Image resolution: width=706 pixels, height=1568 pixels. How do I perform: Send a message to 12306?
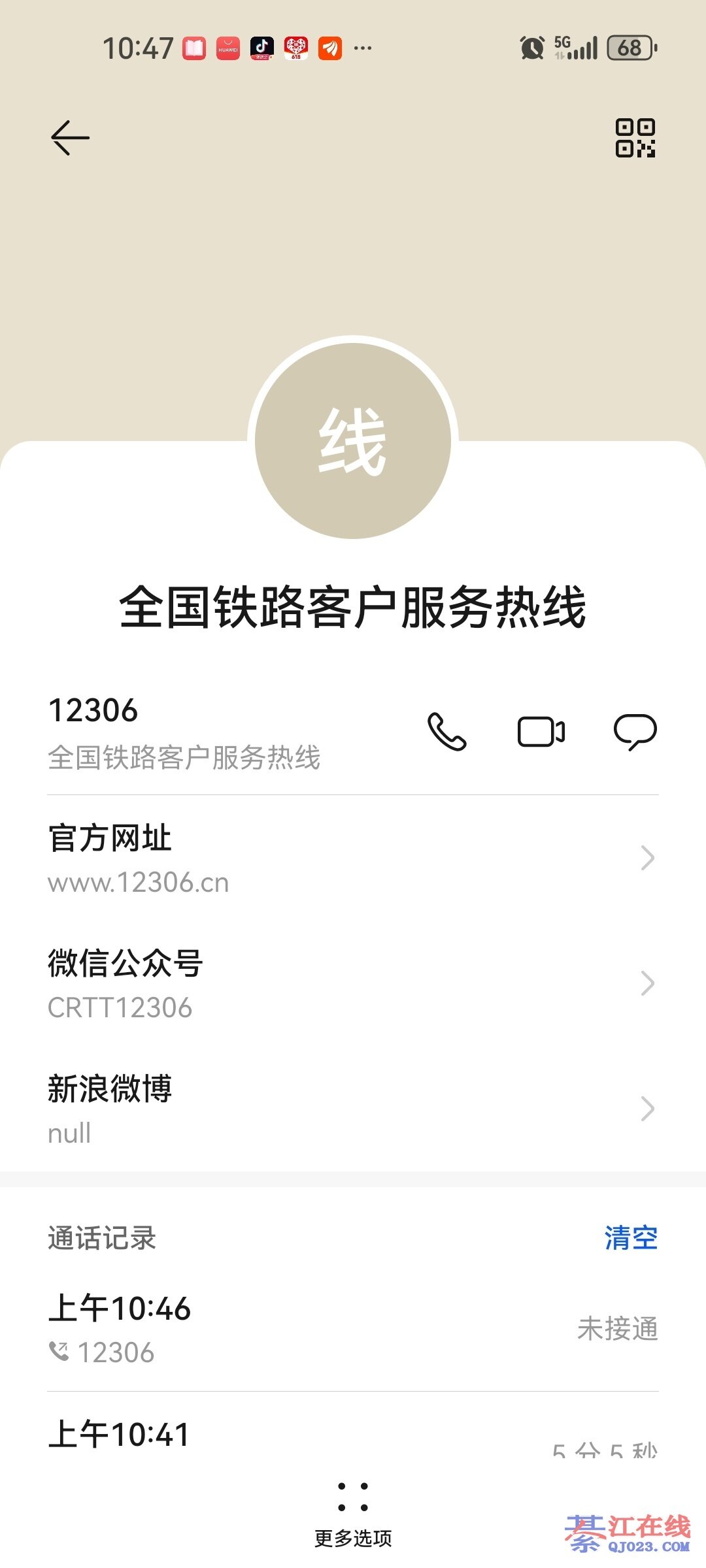pyautogui.click(x=635, y=732)
